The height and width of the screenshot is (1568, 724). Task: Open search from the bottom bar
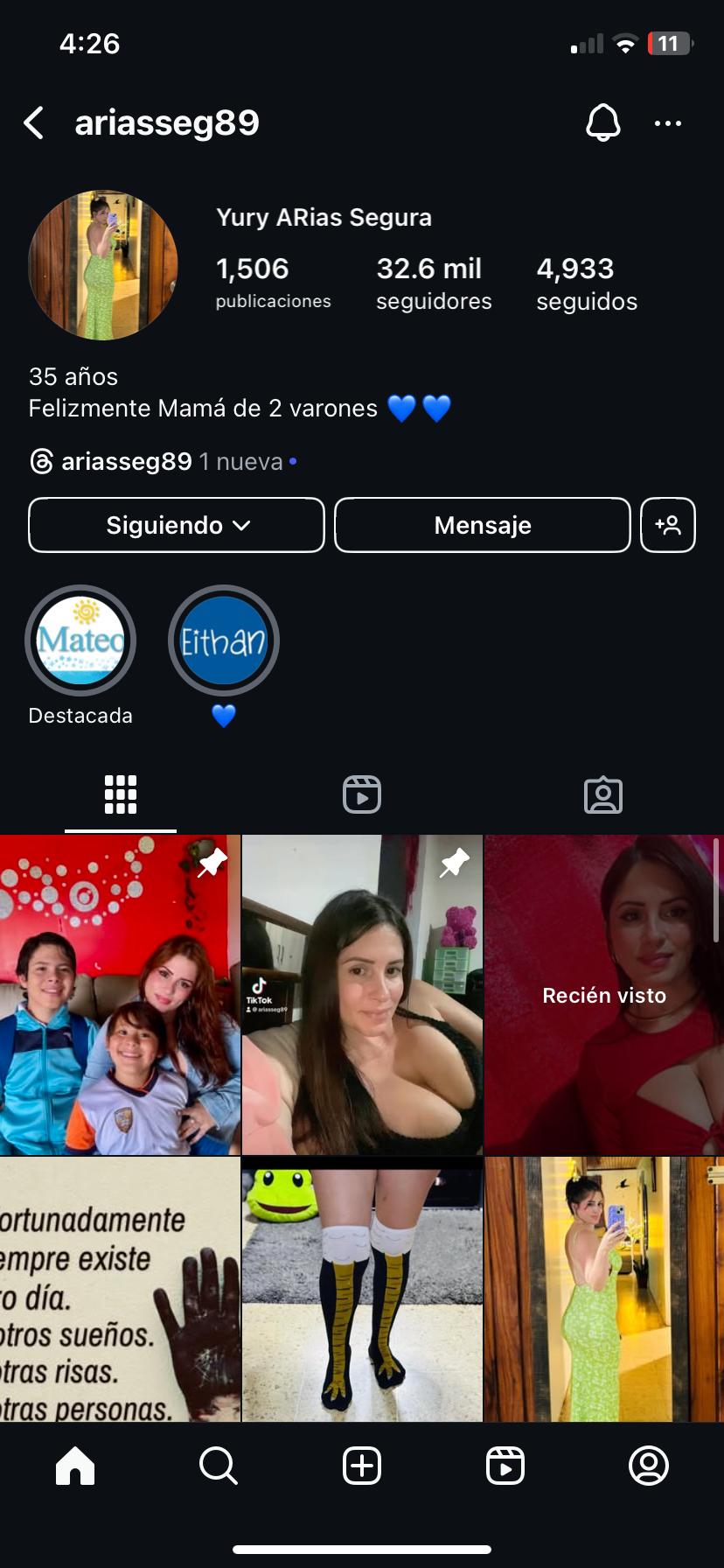219,1466
